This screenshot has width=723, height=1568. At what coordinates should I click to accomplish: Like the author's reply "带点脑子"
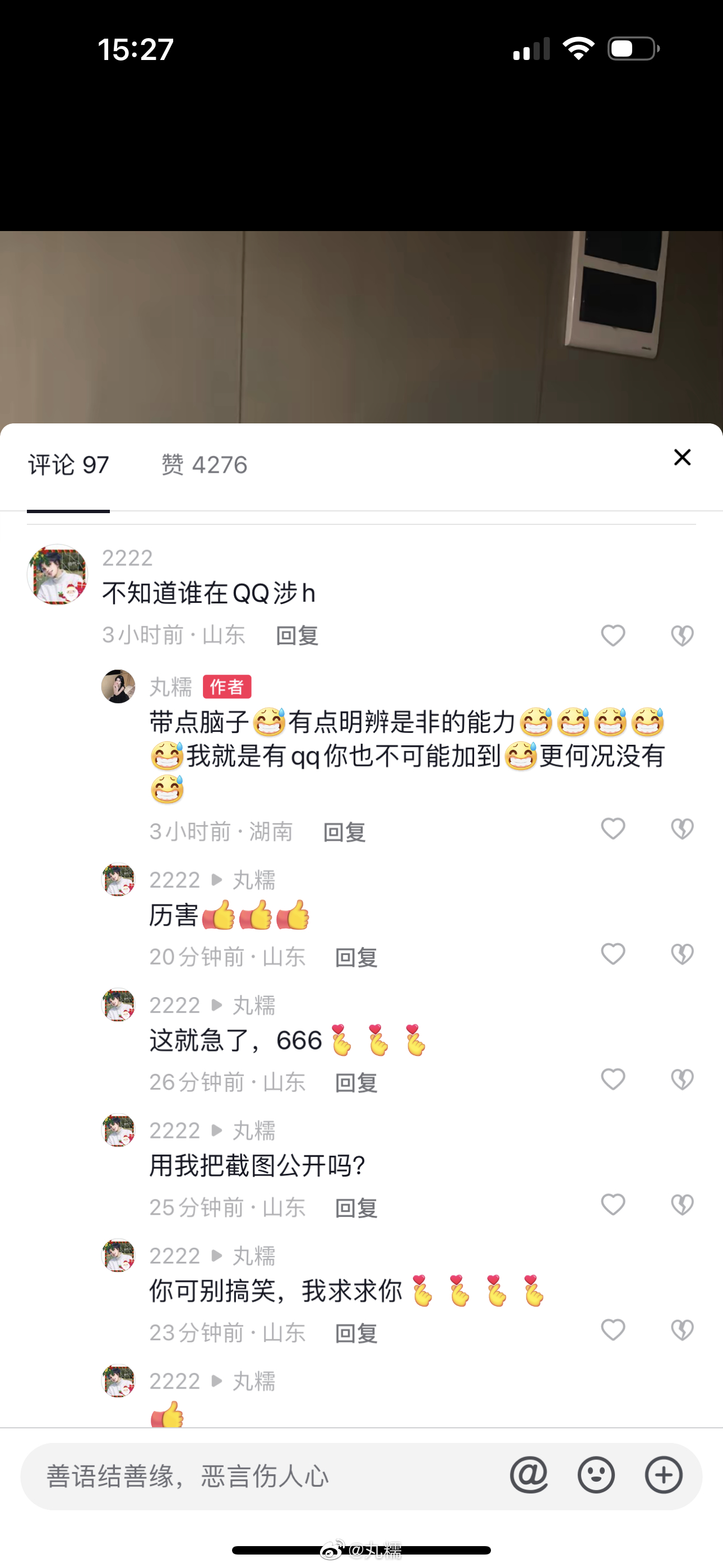[x=613, y=828]
